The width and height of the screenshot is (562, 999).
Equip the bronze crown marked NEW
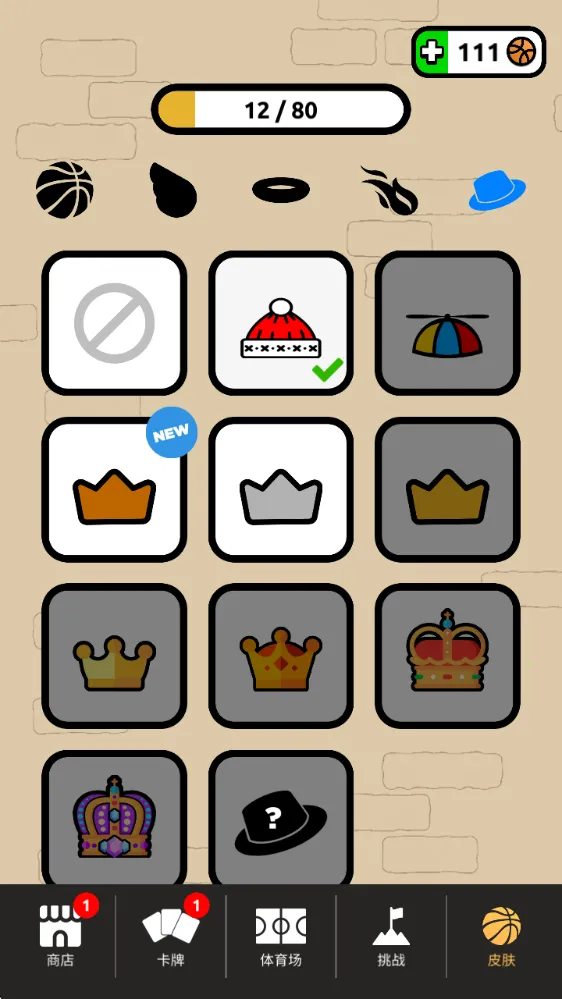(115, 489)
